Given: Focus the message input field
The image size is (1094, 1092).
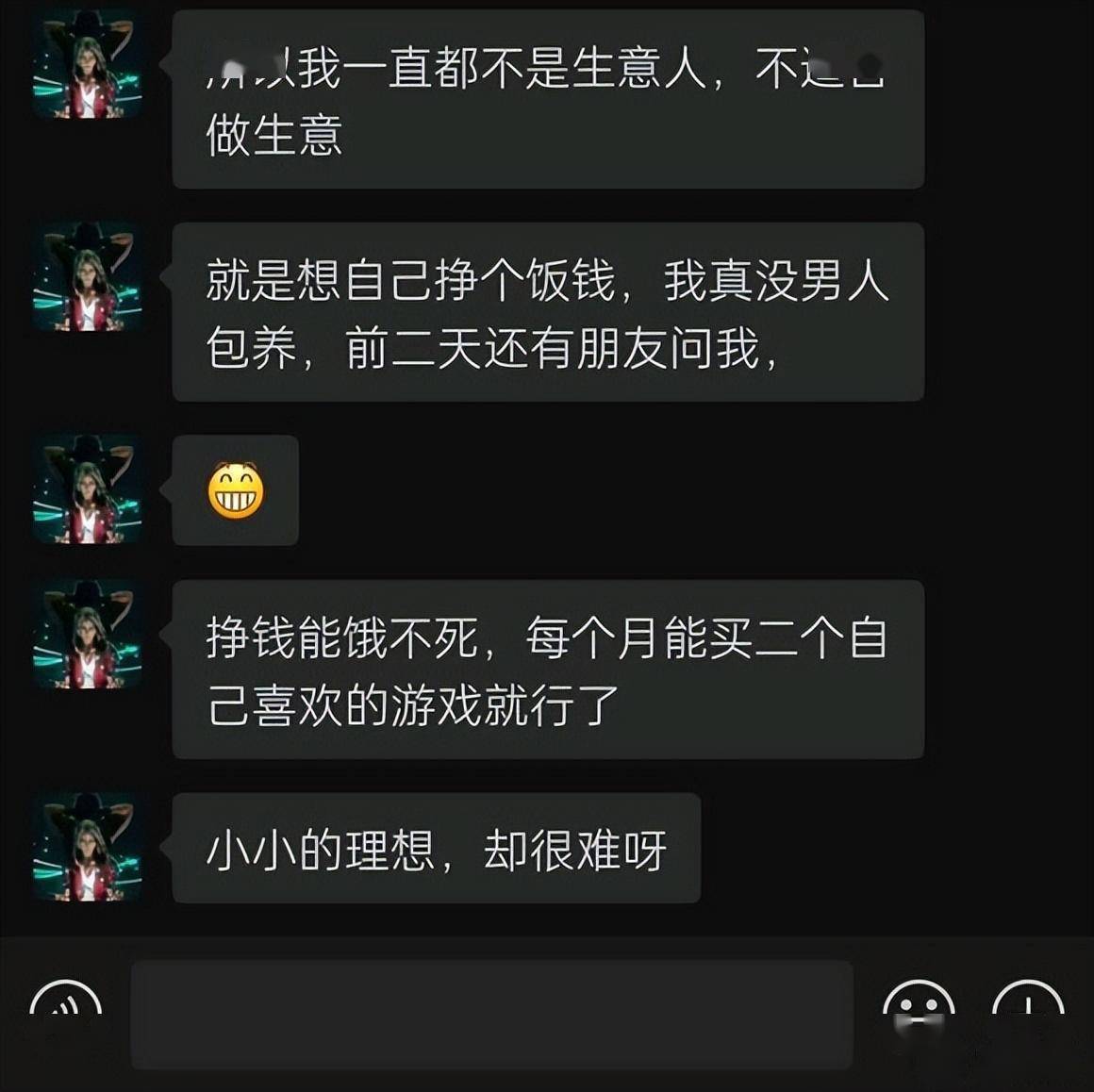Looking at the screenshot, I should coord(491,1014).
